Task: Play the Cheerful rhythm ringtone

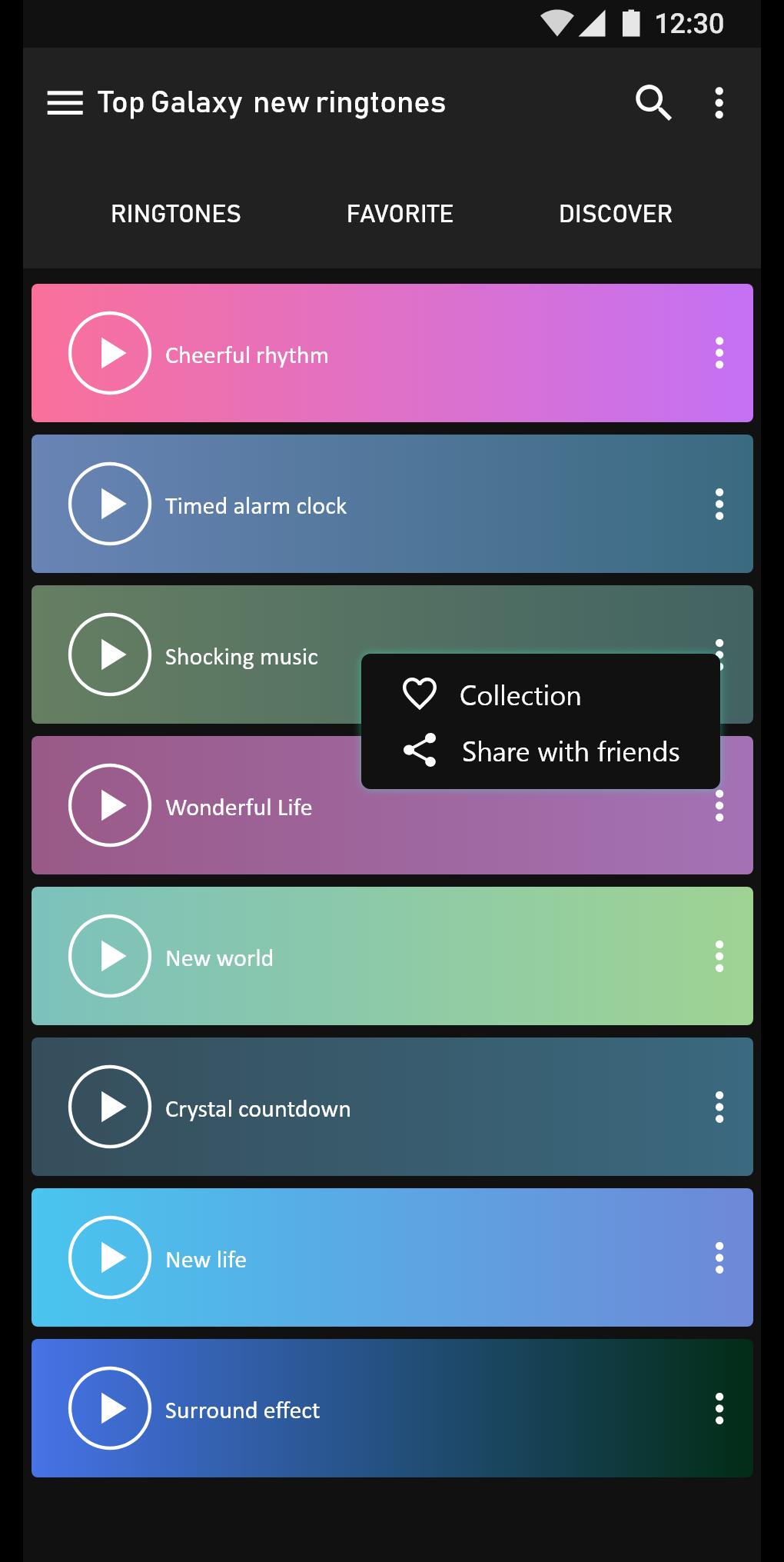Action: (x=110, y=353)
